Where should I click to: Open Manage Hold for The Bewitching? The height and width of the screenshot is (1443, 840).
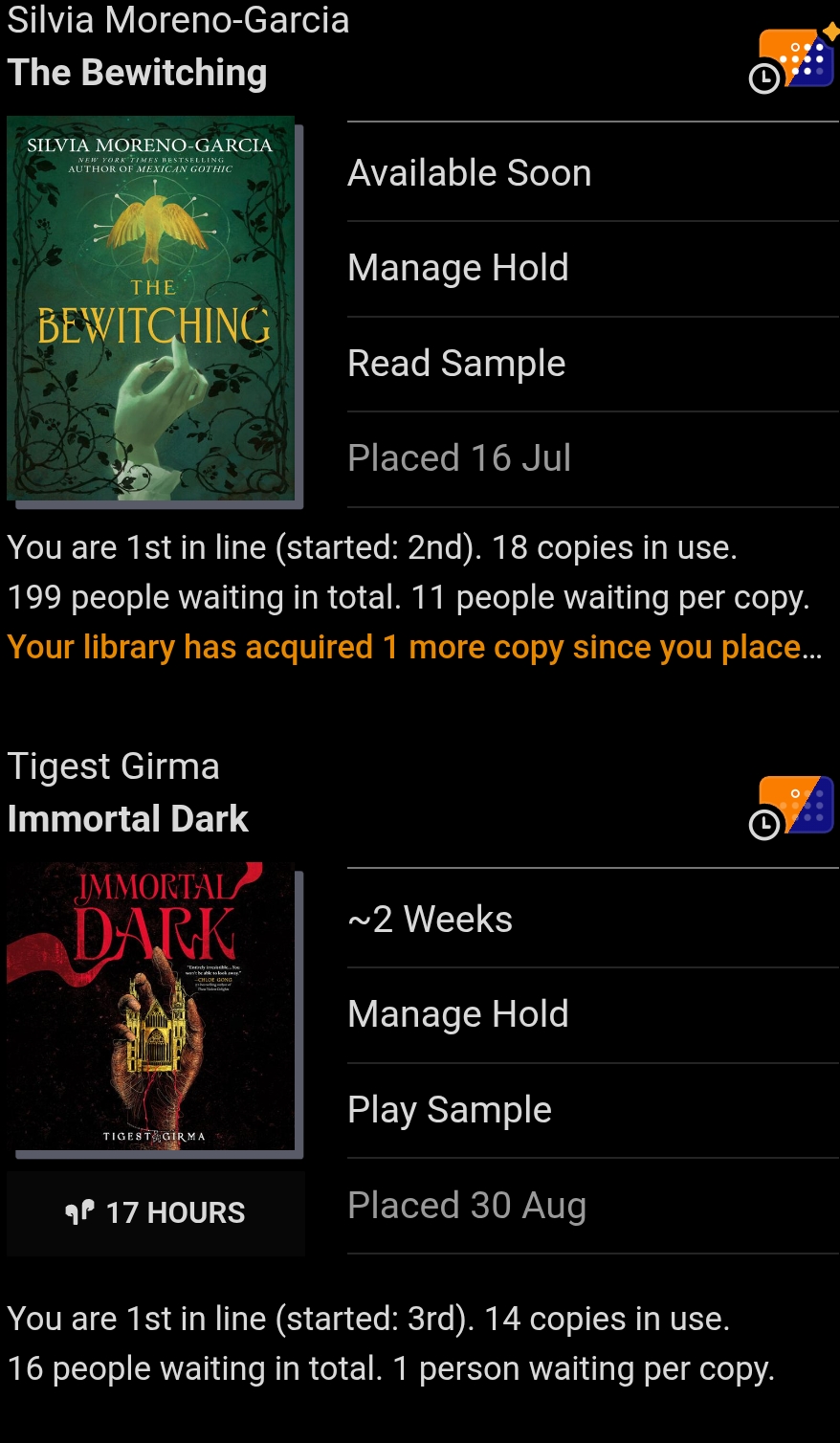[458, 268]
